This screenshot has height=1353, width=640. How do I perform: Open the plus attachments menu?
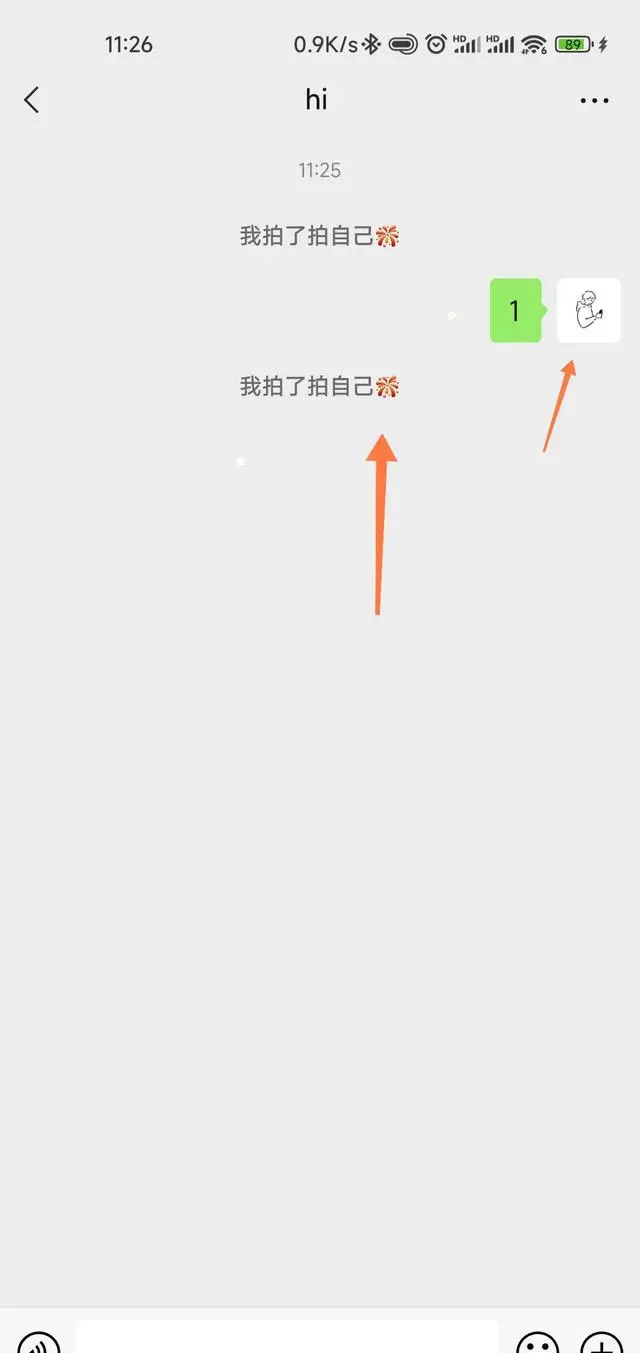tap(602, 1342)
